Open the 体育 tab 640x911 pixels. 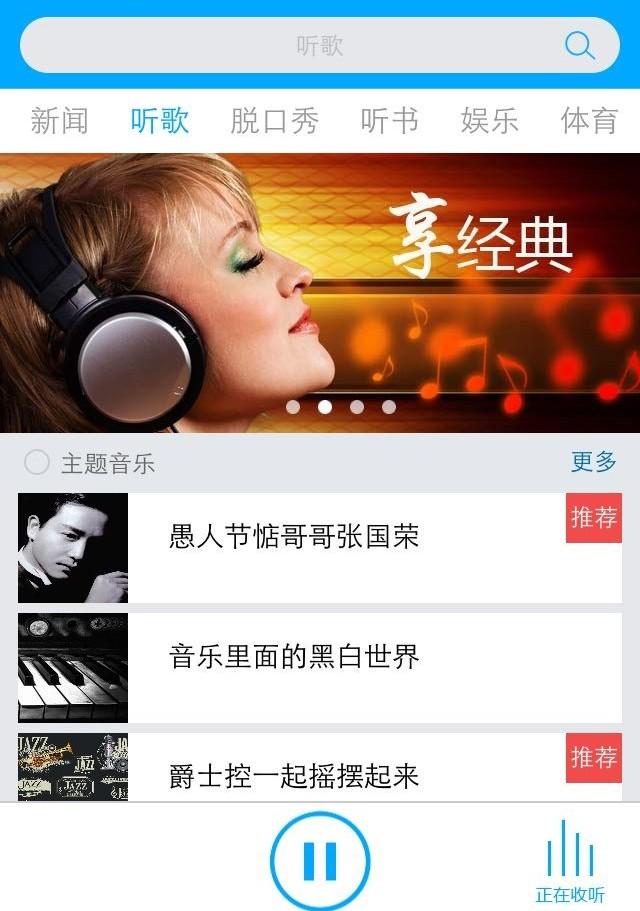pyautogui.click(x=590, y=121)
